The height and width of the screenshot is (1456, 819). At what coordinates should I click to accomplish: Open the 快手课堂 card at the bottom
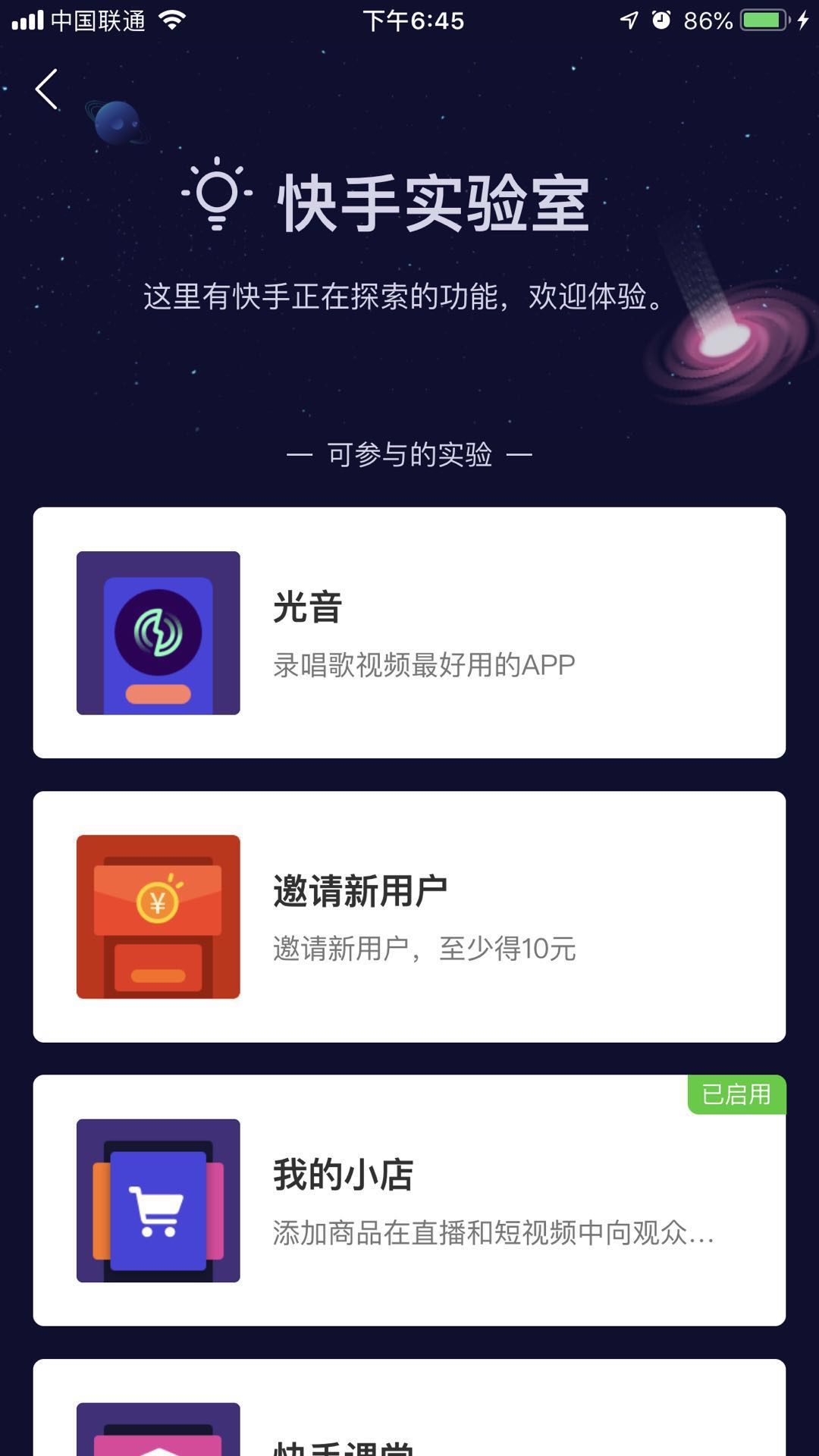(x=409, y=1418)
